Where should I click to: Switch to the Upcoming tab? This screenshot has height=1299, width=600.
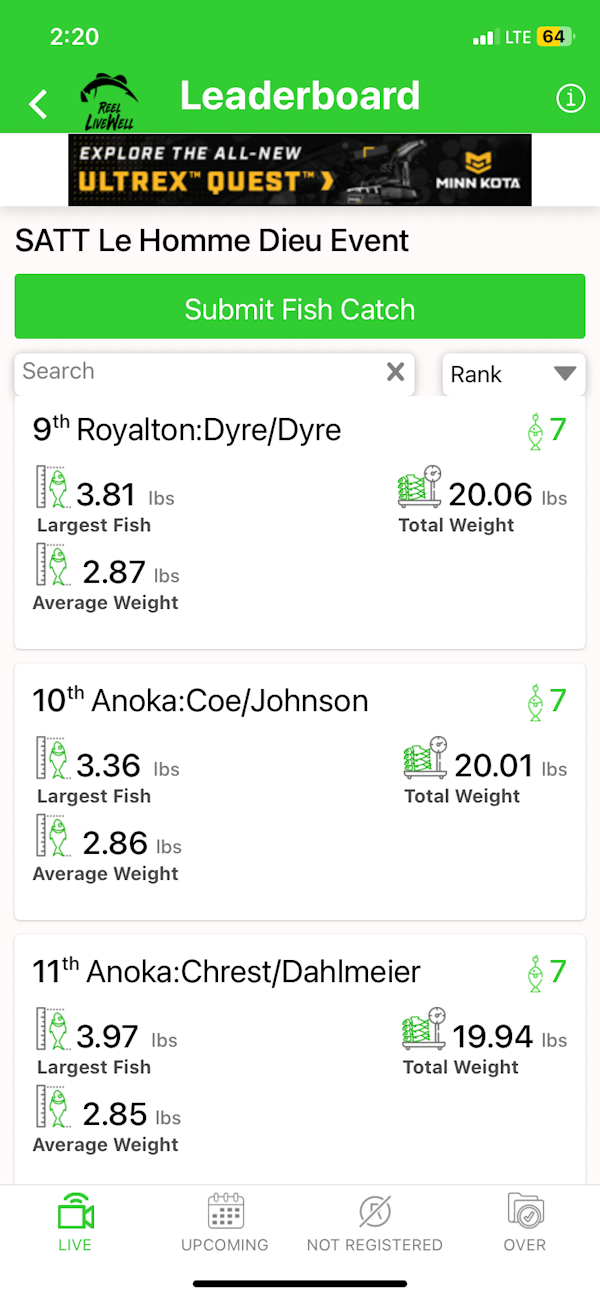(x=225, y=1222)
